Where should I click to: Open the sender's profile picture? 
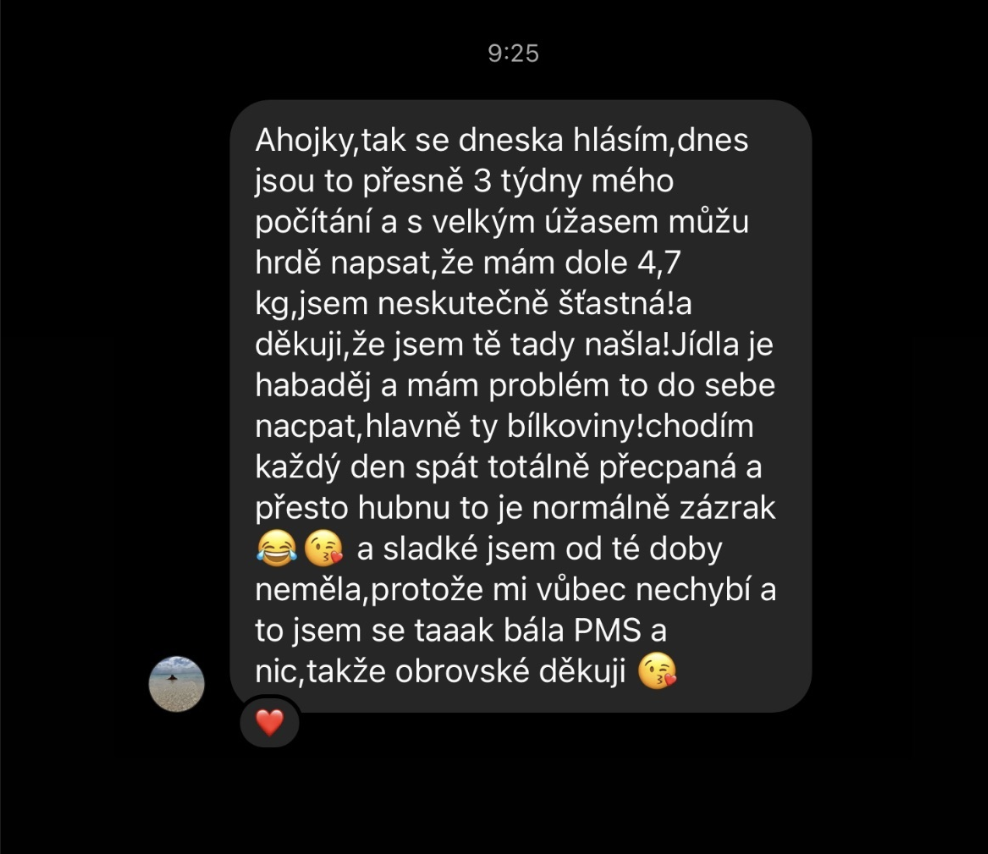177,684
